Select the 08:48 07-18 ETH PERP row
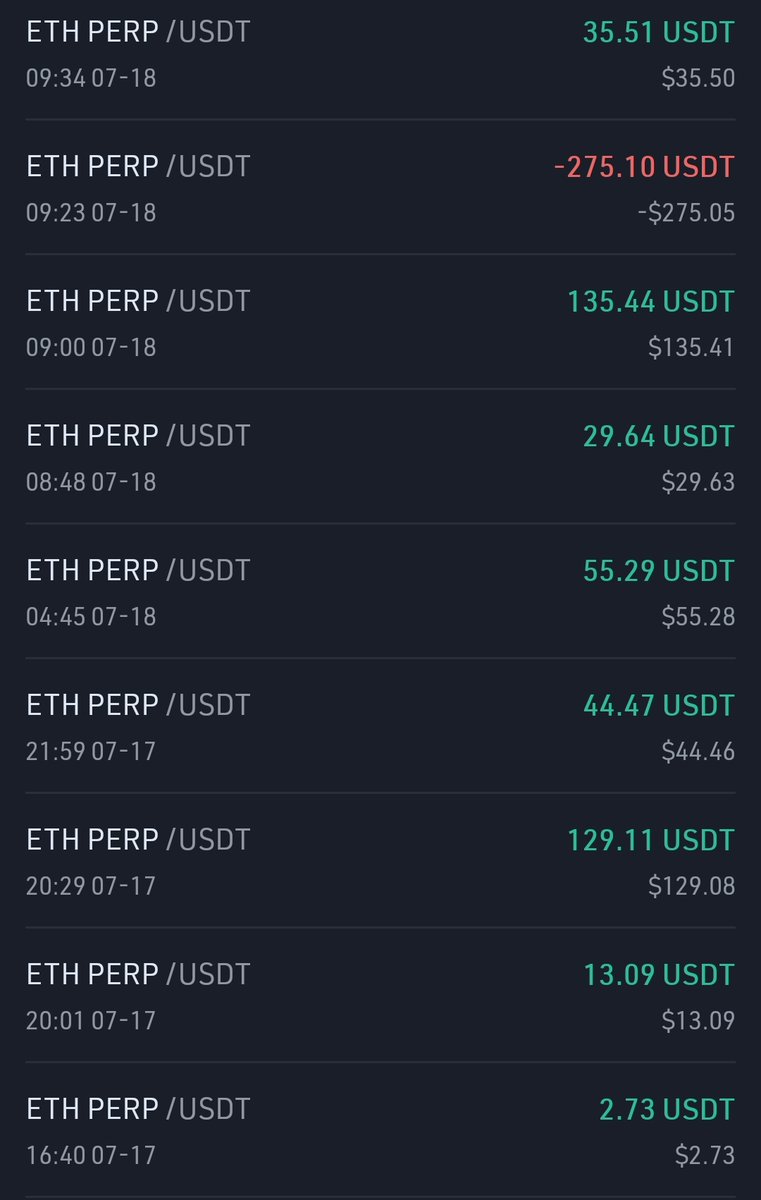 pyautogui.click(x=380, y=458)
